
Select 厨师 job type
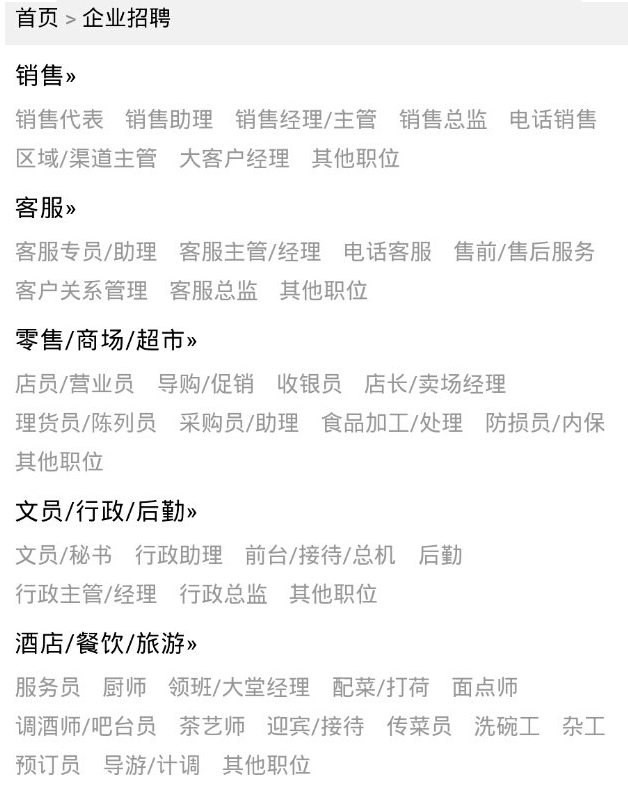pos(124,687)
